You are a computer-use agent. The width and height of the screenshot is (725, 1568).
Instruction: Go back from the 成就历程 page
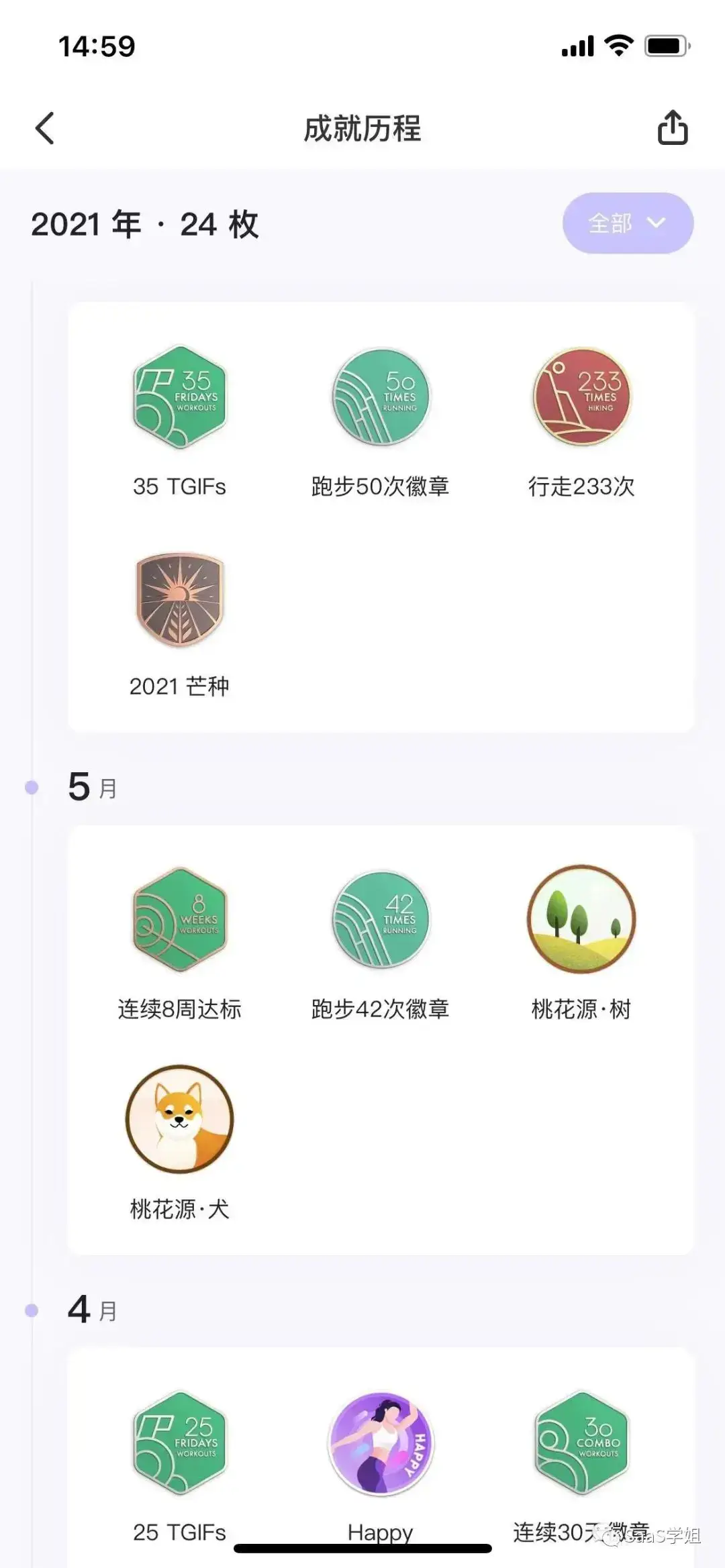pos(45,128)
